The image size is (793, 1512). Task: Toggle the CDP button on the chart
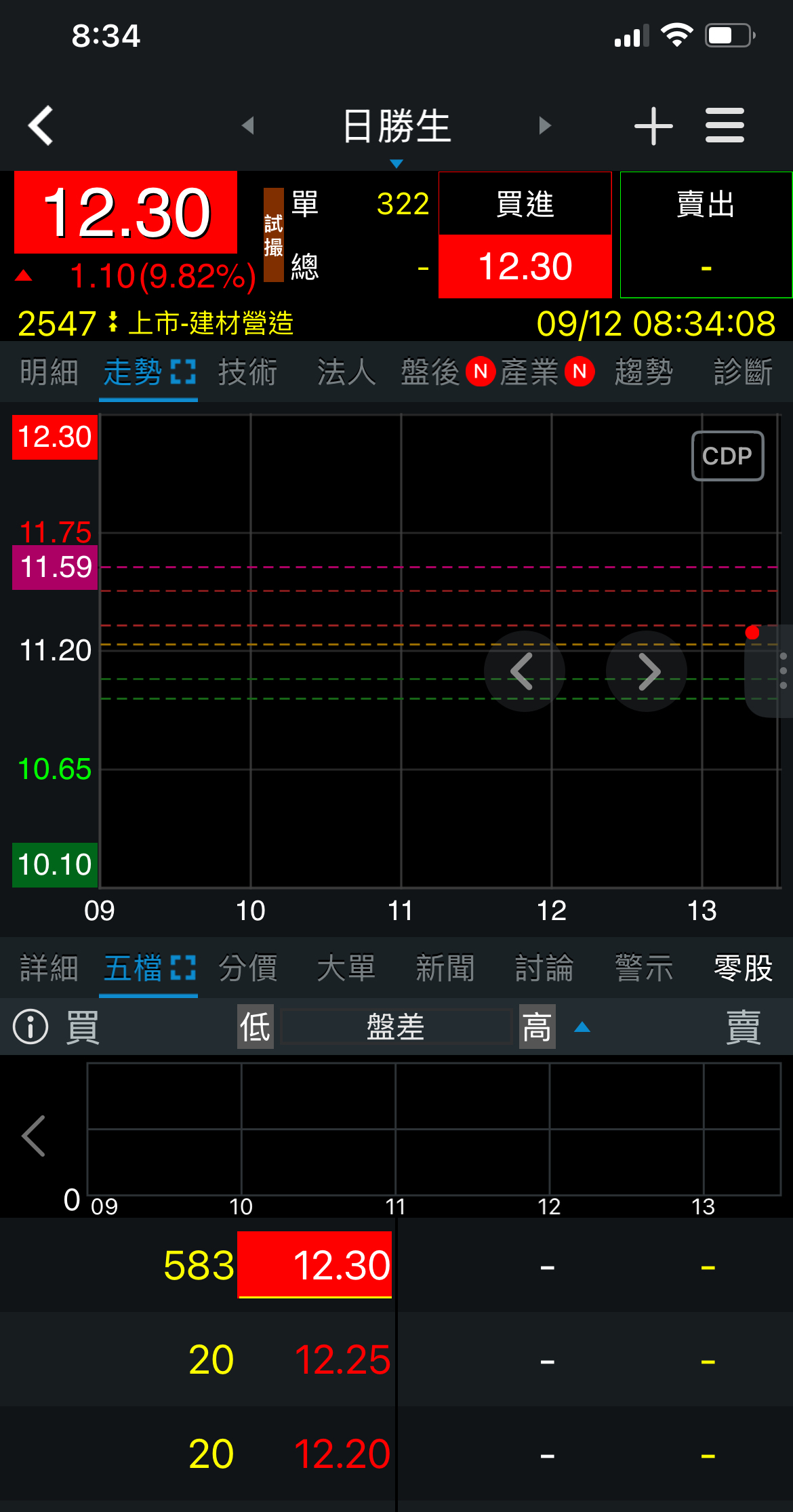pyautogui.click(x=727, y=456)
